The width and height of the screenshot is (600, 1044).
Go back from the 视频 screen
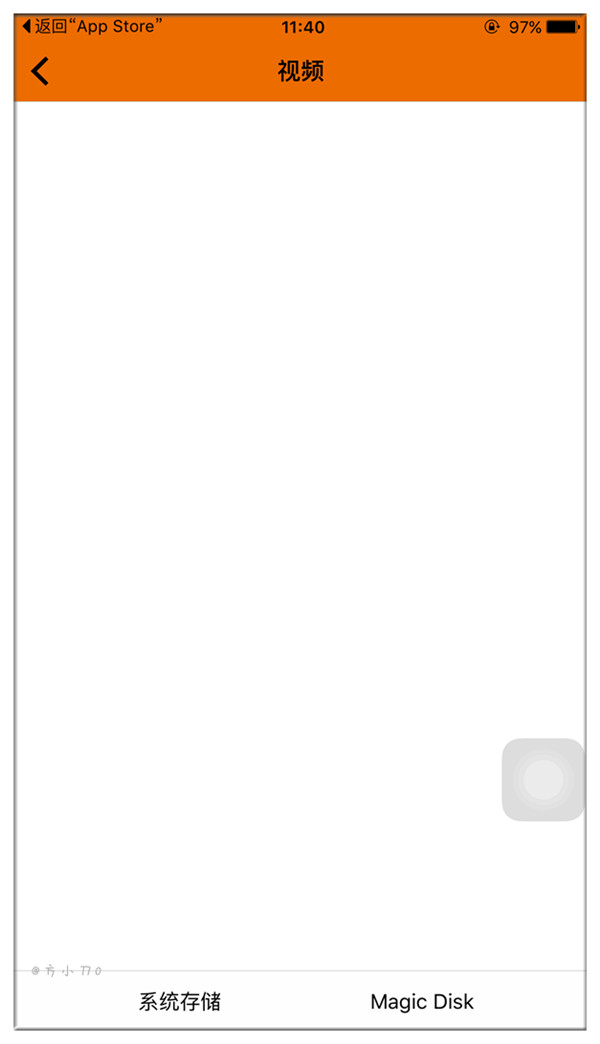[x=40, y=71]
